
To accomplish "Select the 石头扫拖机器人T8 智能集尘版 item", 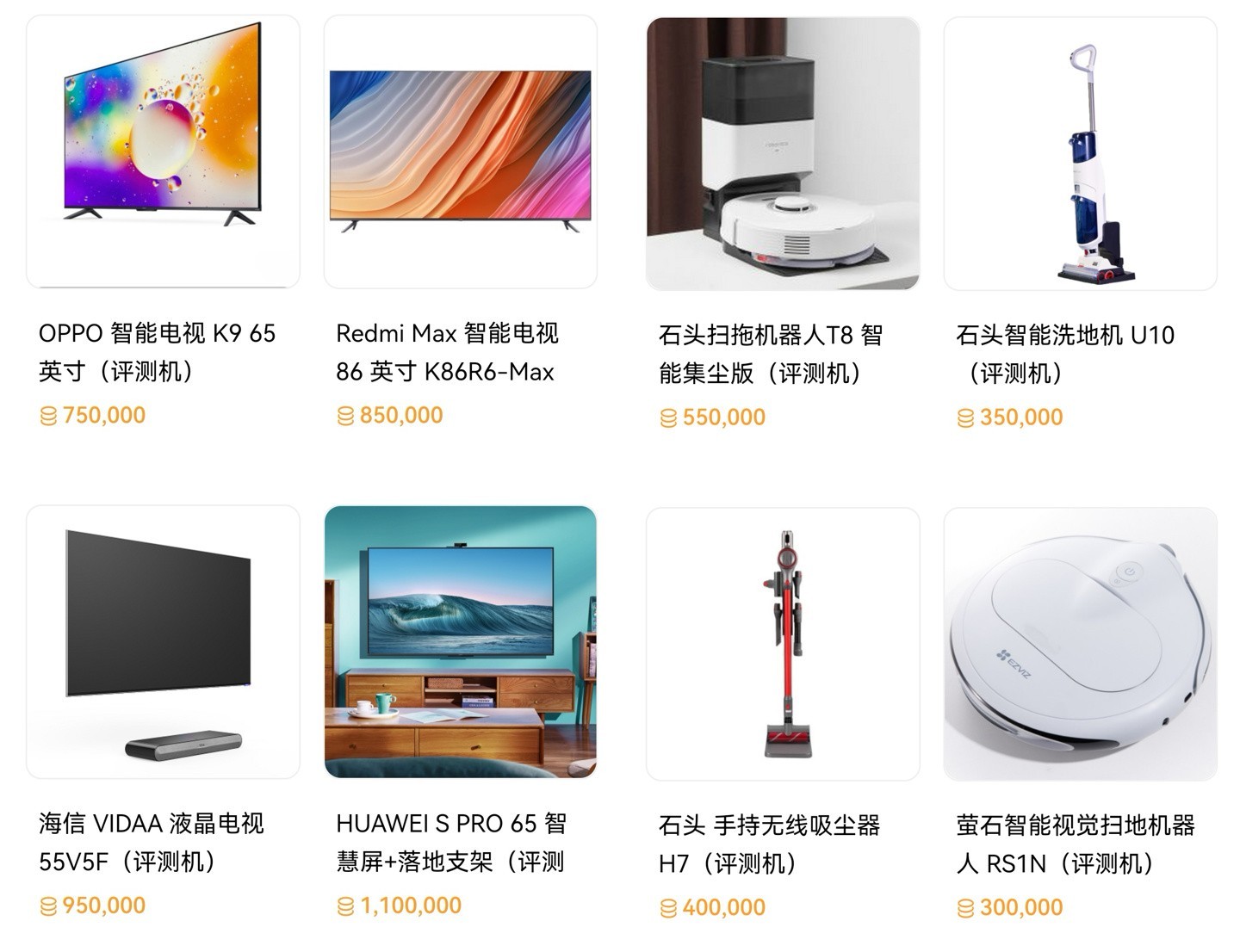I will pyautogui.click(x=783, y=154).
